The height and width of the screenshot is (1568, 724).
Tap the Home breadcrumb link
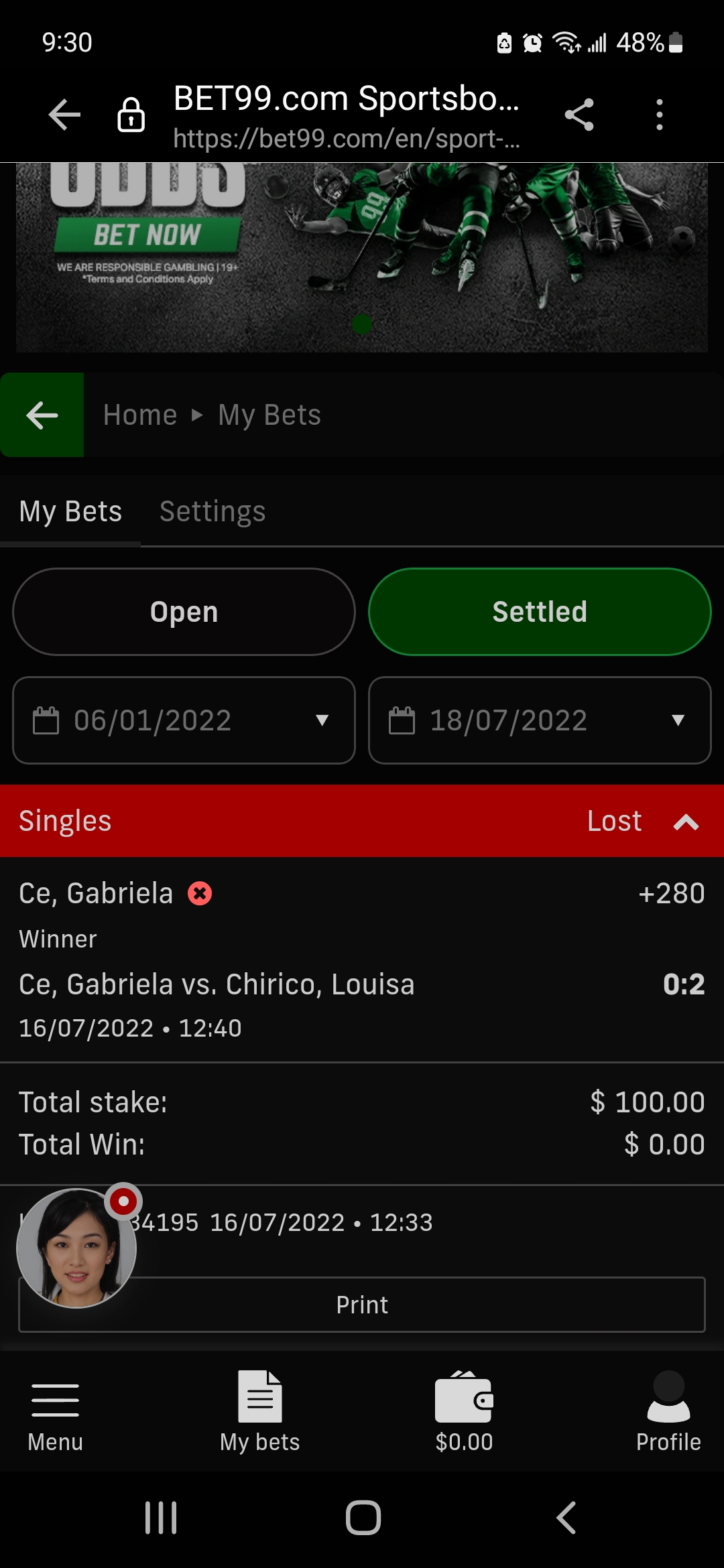[139, 415]
